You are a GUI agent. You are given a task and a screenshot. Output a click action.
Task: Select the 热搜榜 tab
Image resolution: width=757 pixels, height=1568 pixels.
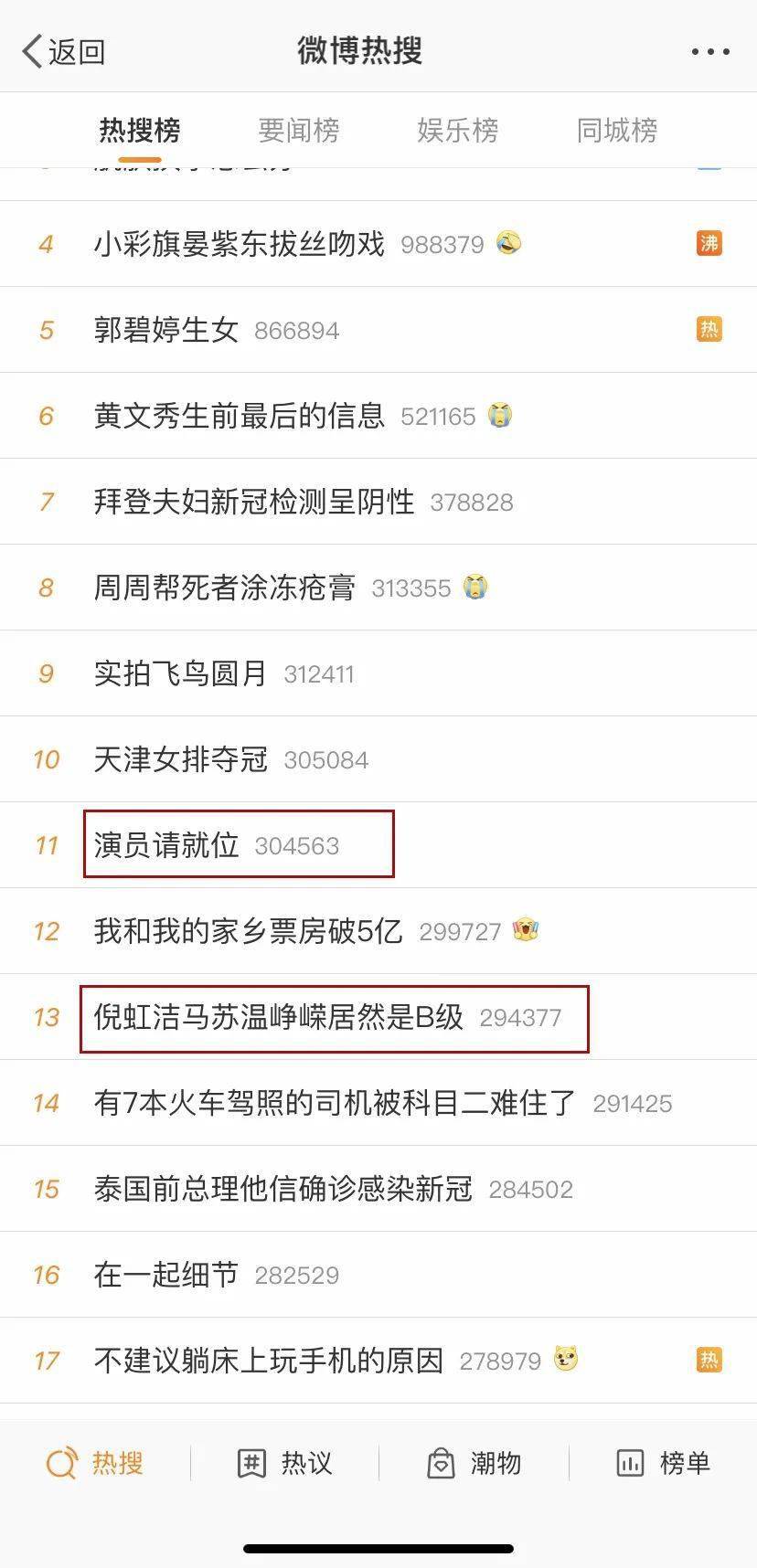(x=139, y=131)
